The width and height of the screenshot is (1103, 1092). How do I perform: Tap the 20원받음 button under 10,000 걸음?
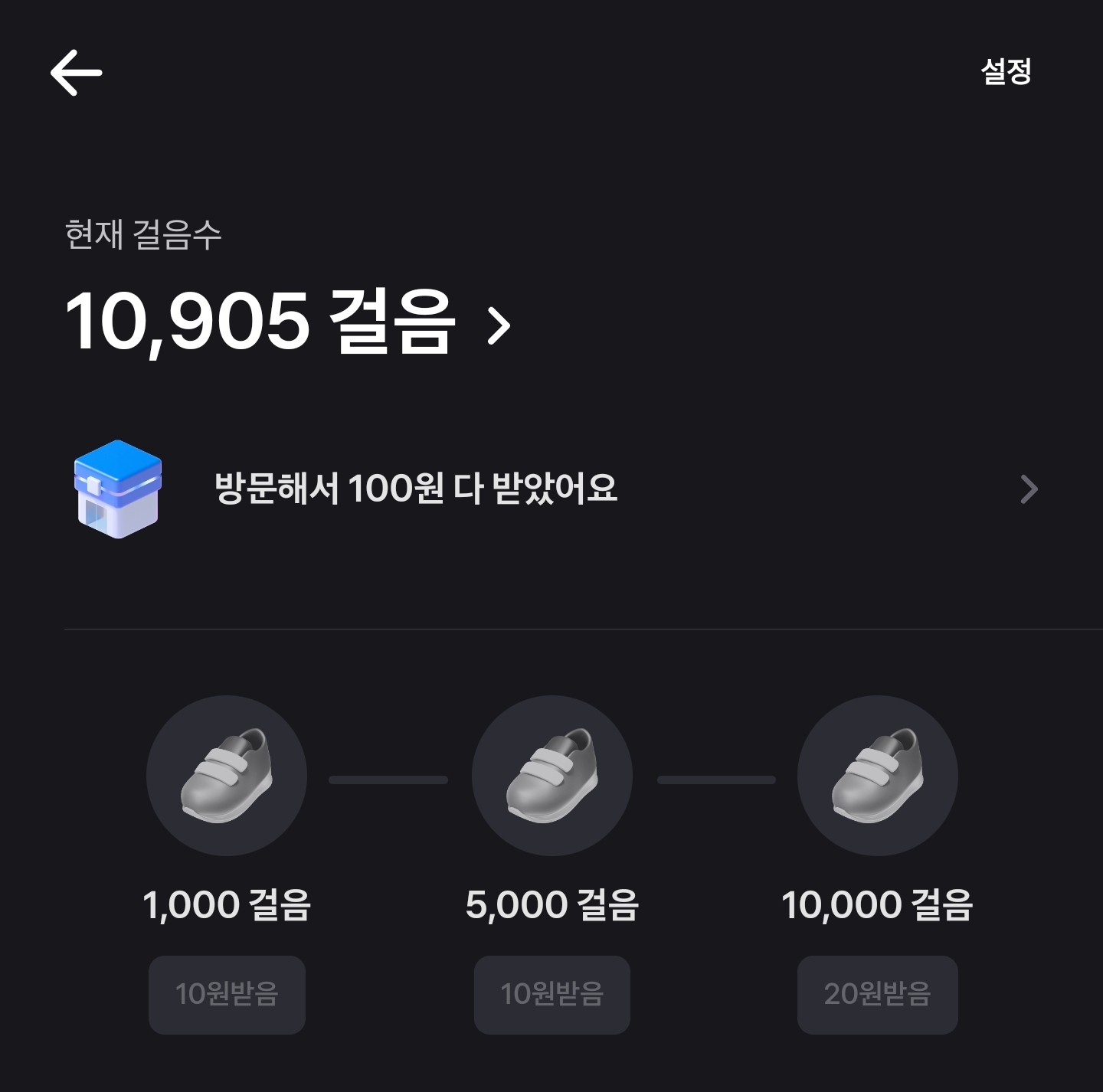877,994
